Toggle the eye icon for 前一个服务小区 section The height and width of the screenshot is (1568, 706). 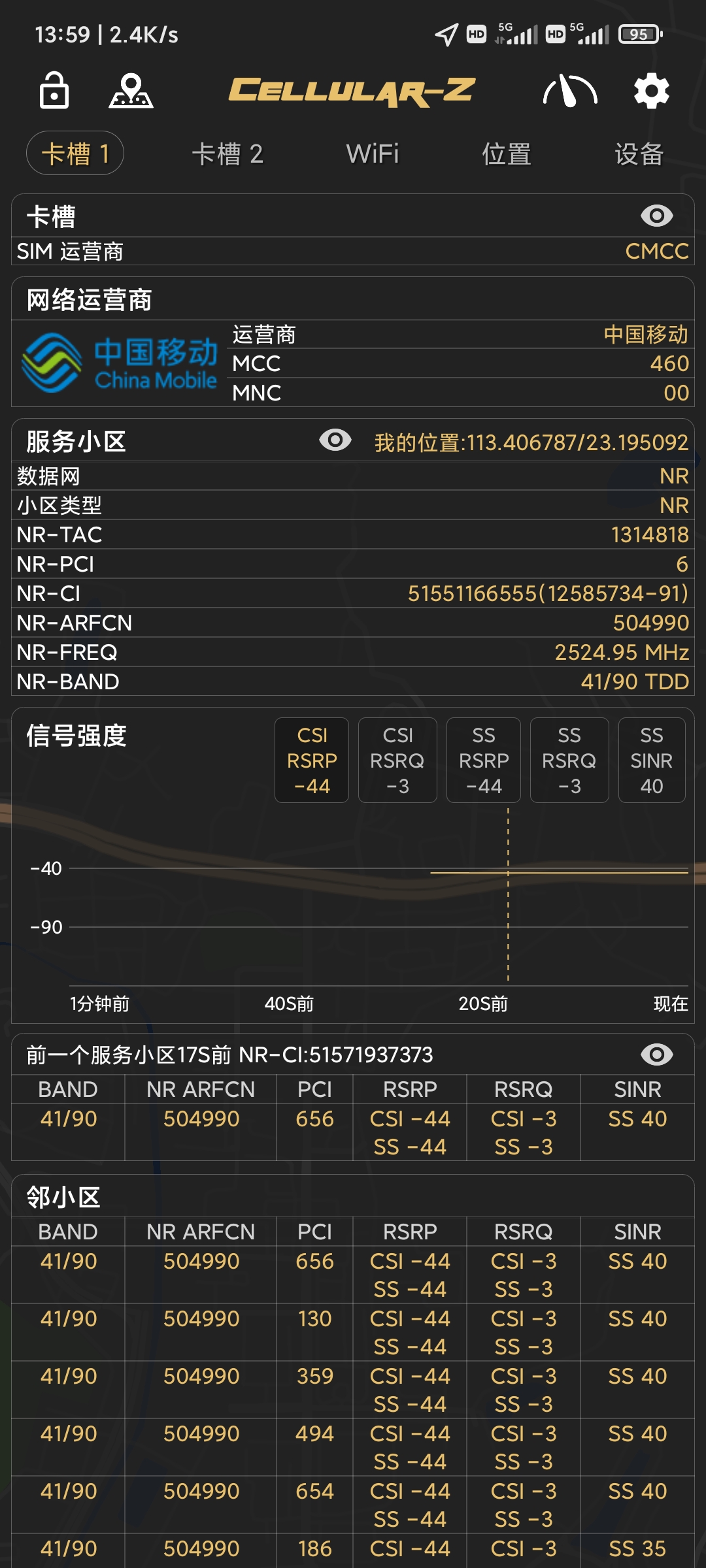pos(656,1054)
